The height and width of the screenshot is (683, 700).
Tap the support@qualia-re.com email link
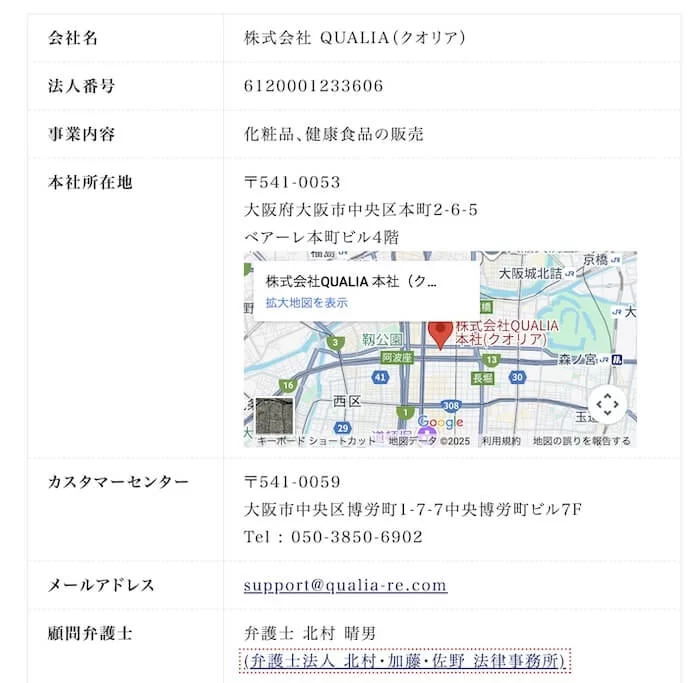click(x=345, y=585)
